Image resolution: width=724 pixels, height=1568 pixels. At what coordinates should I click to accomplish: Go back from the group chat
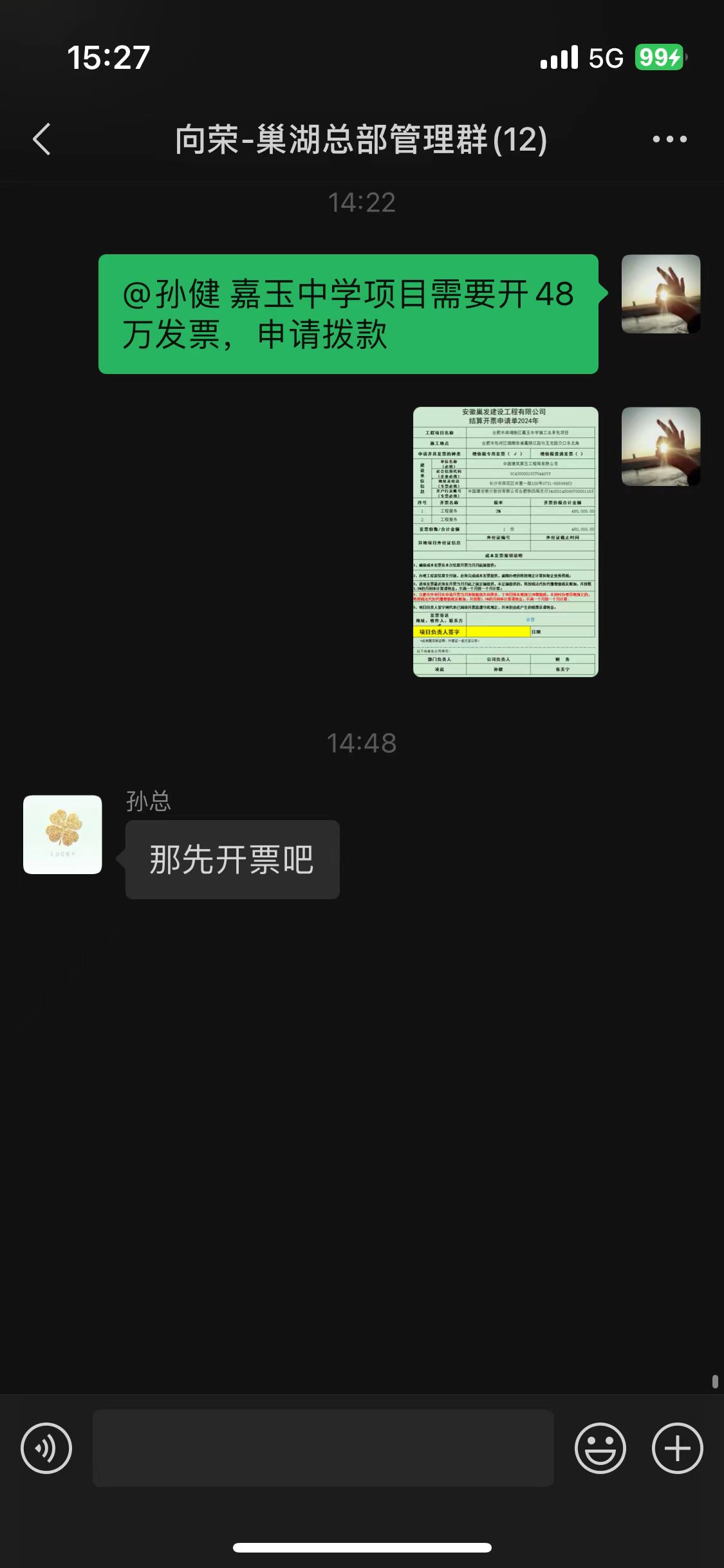coord(42,139)
